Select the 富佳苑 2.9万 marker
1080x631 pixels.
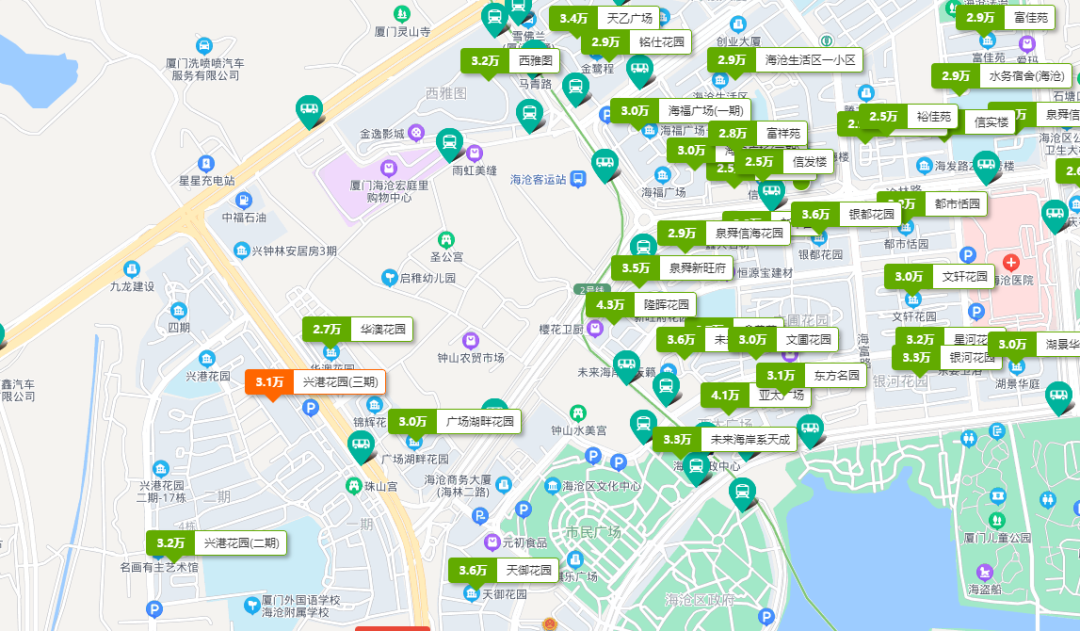pos(1006,17)
